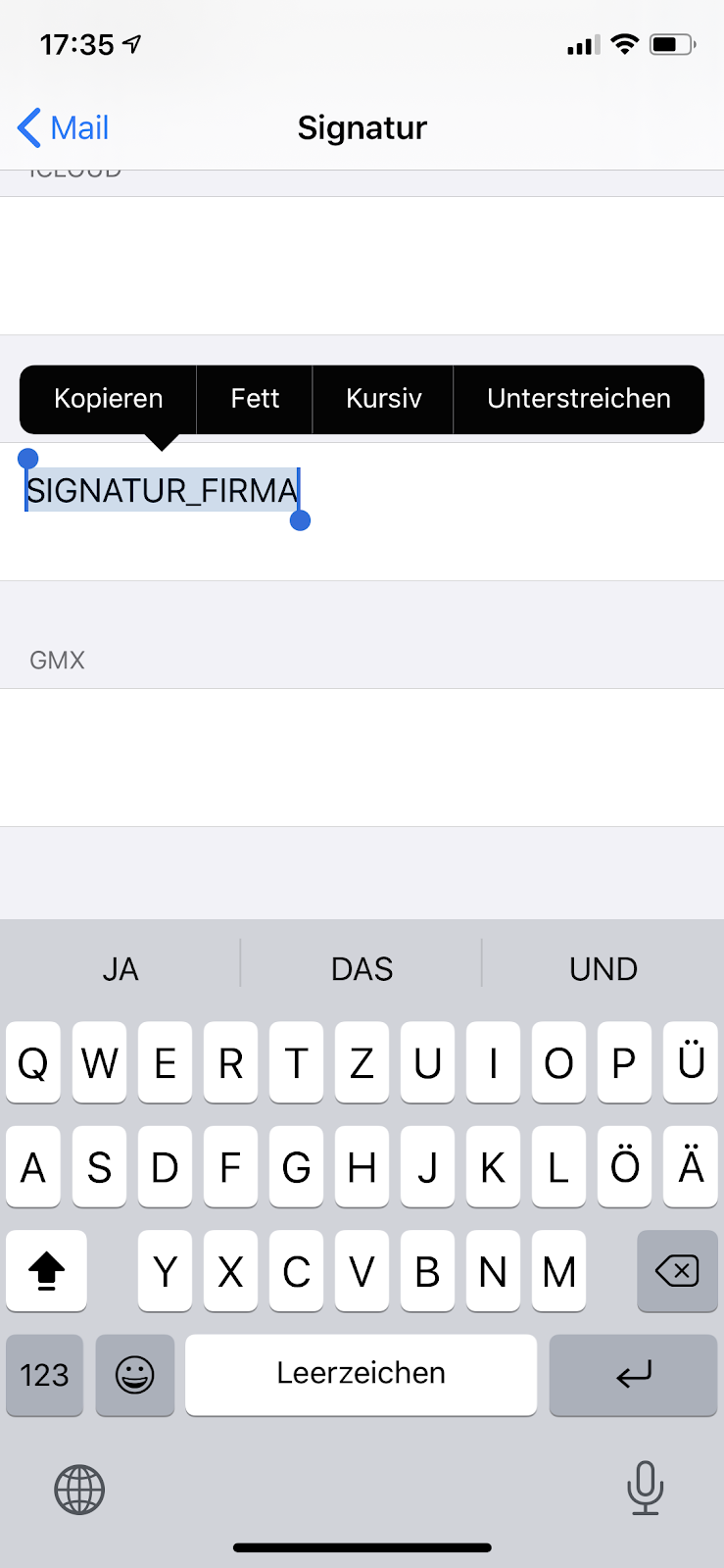Image resolution: width=724 pixels, height=1568 pixels.
Task: Make the selected text Kursiv
Action: [383, 399]
